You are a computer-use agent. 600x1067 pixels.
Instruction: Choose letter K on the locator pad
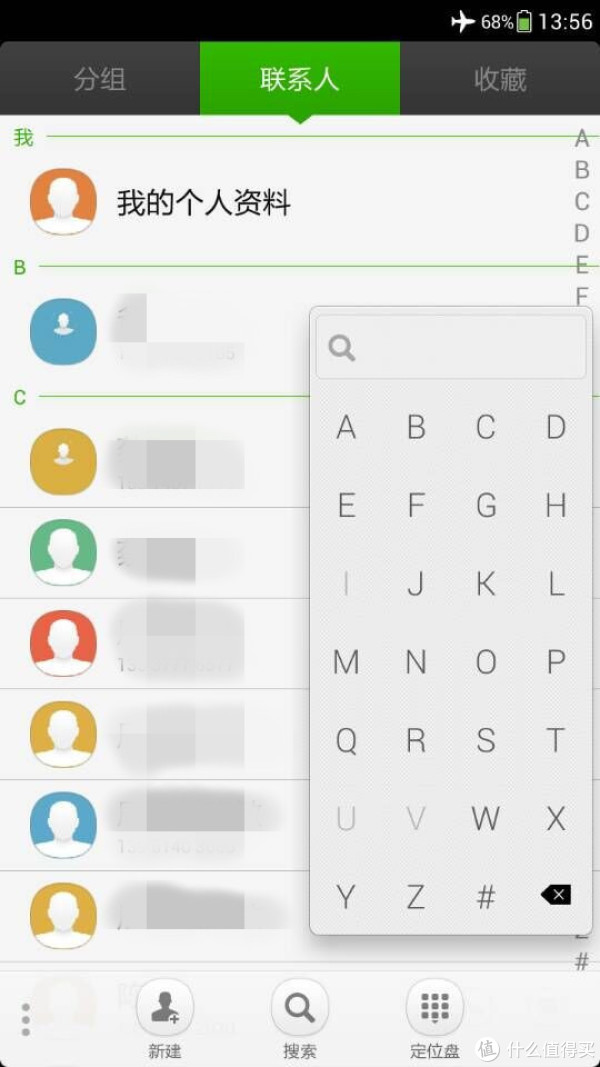(x=486, y=584)
